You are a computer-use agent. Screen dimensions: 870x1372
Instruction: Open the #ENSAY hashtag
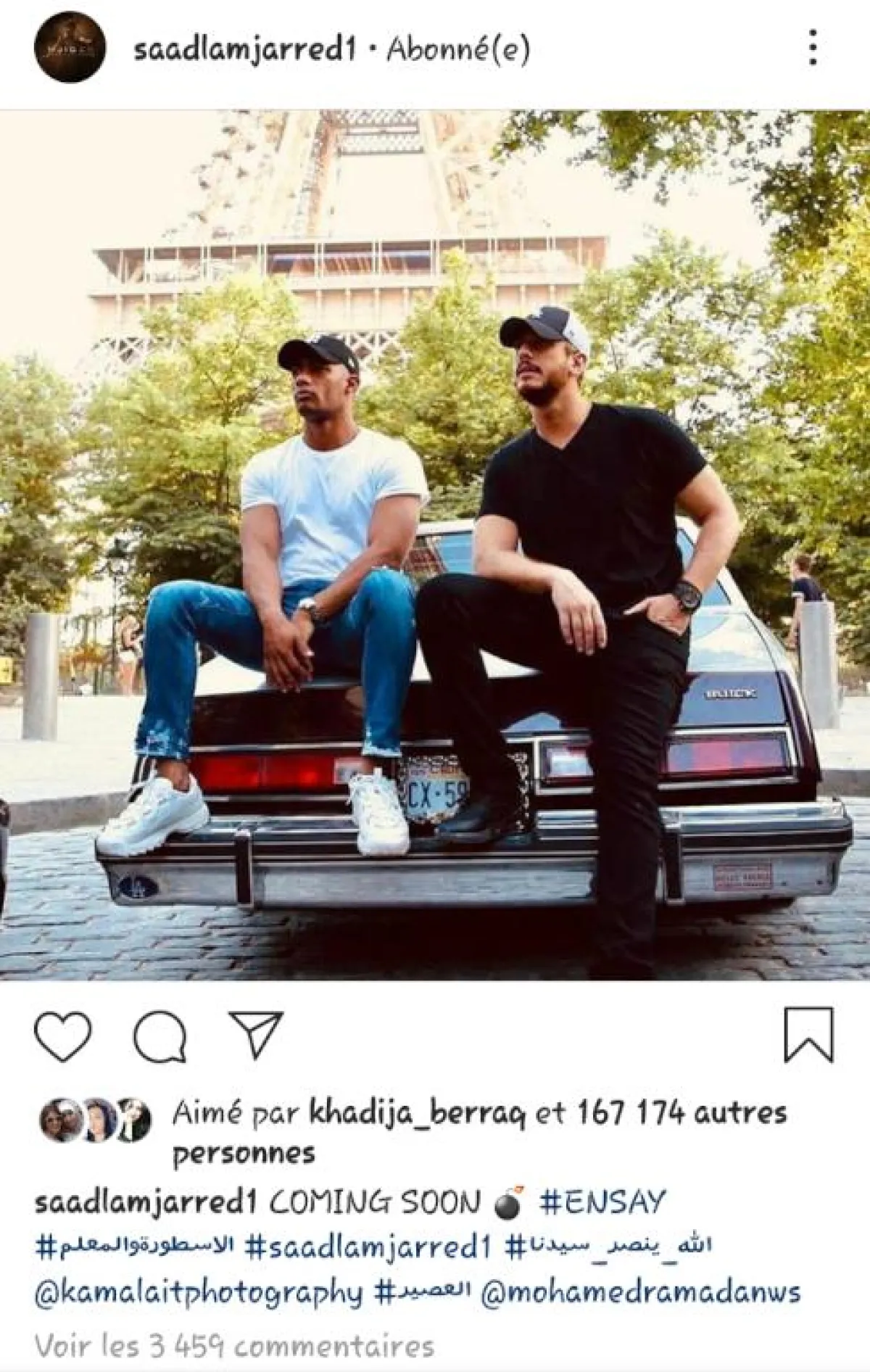[601, 1203]
